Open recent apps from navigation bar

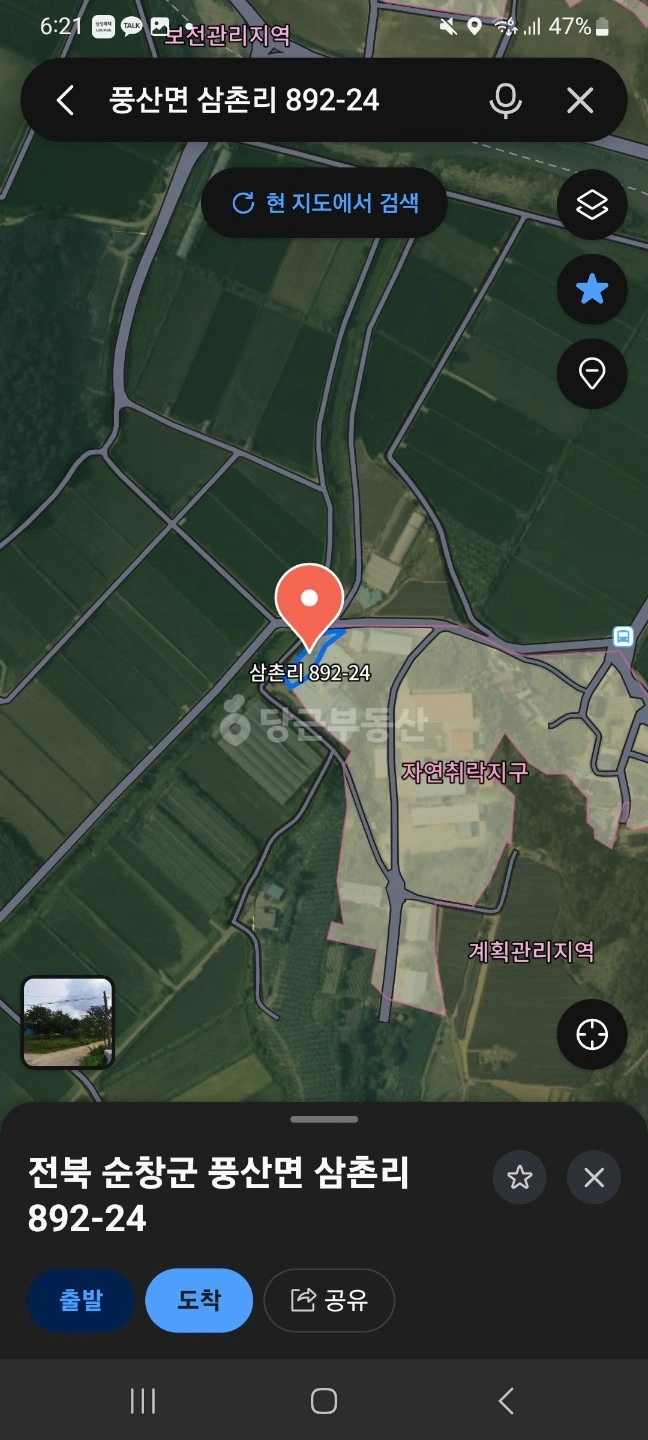coord(143,1400)
